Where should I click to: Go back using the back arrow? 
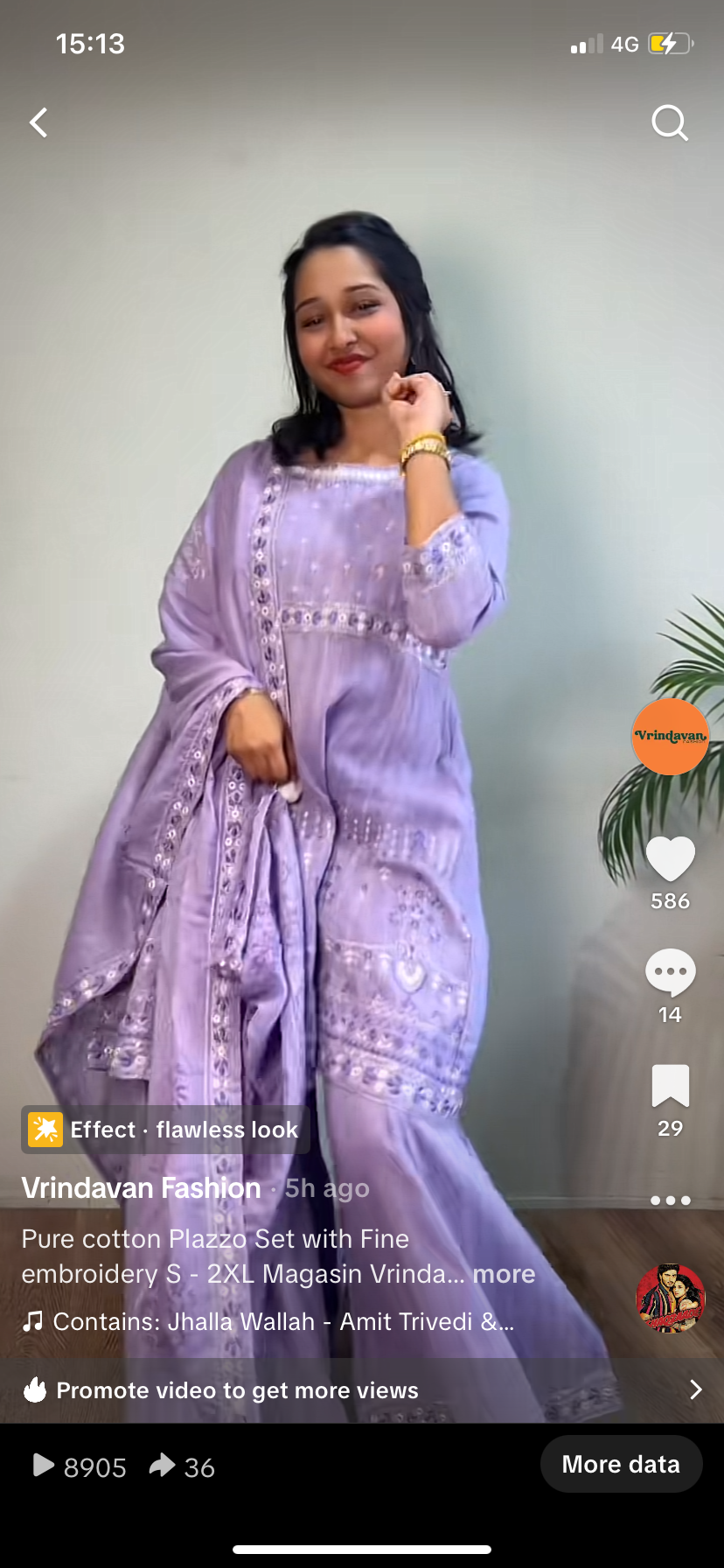[x=39, y=122]
